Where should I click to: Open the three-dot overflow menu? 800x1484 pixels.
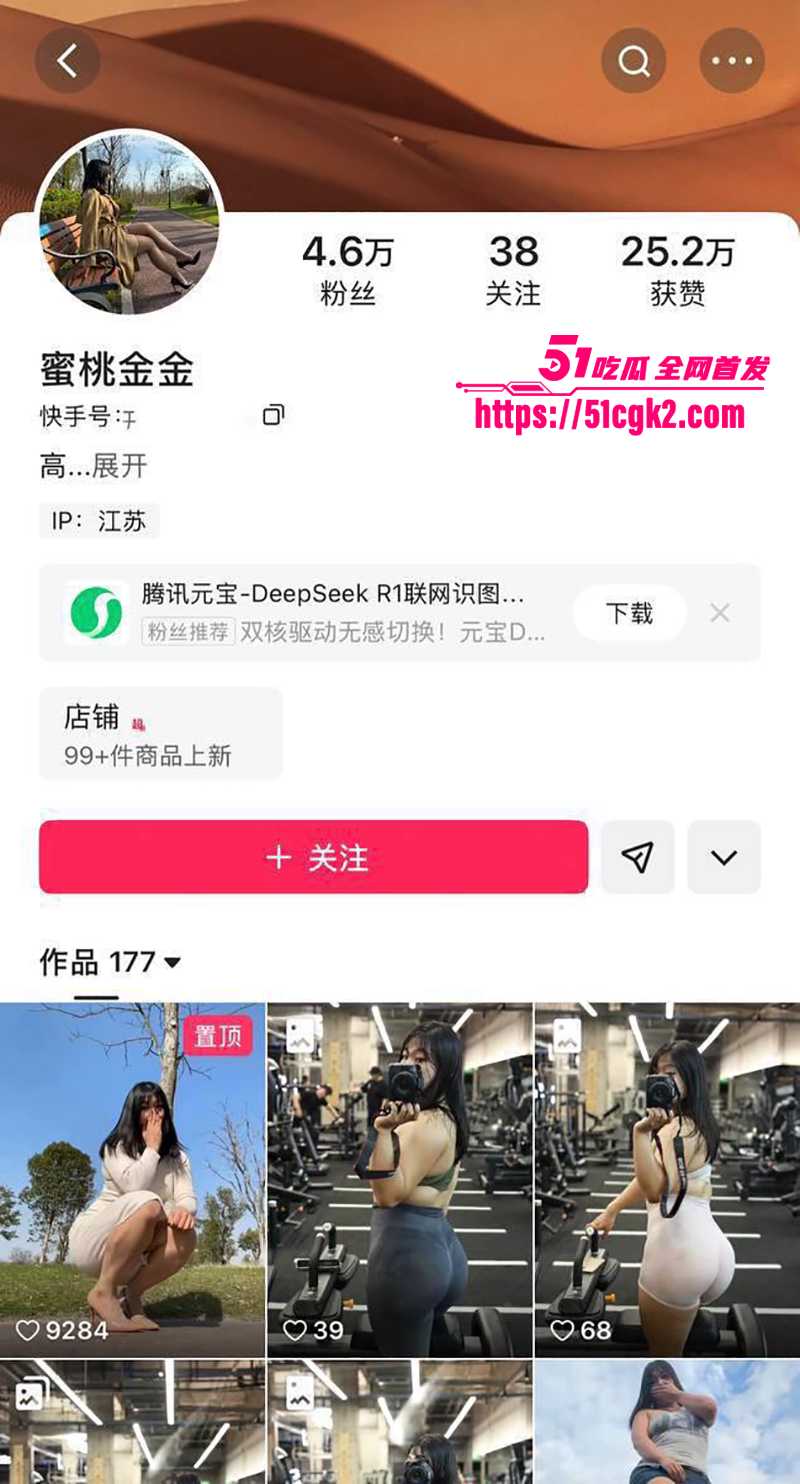coord(732,61)
